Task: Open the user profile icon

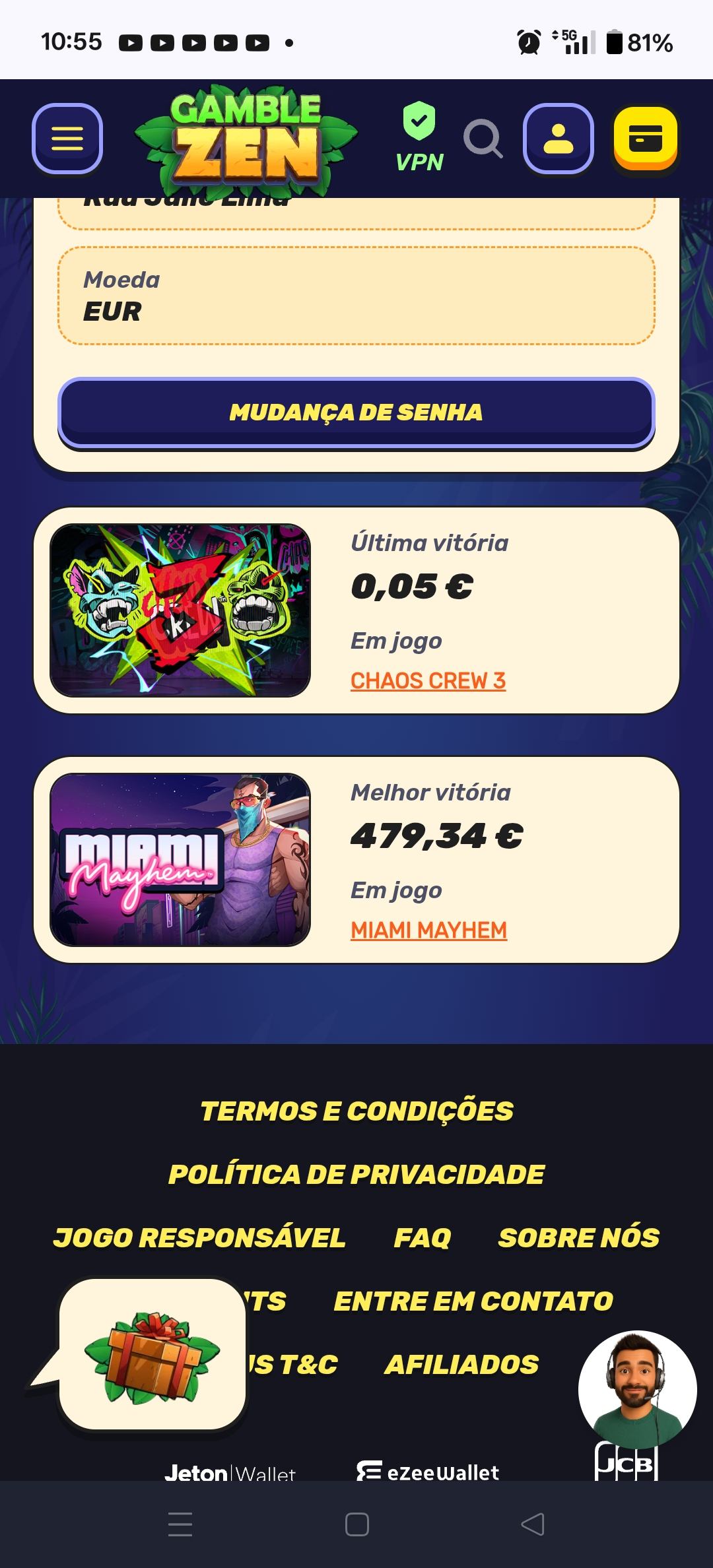Action: click(559, 139)
